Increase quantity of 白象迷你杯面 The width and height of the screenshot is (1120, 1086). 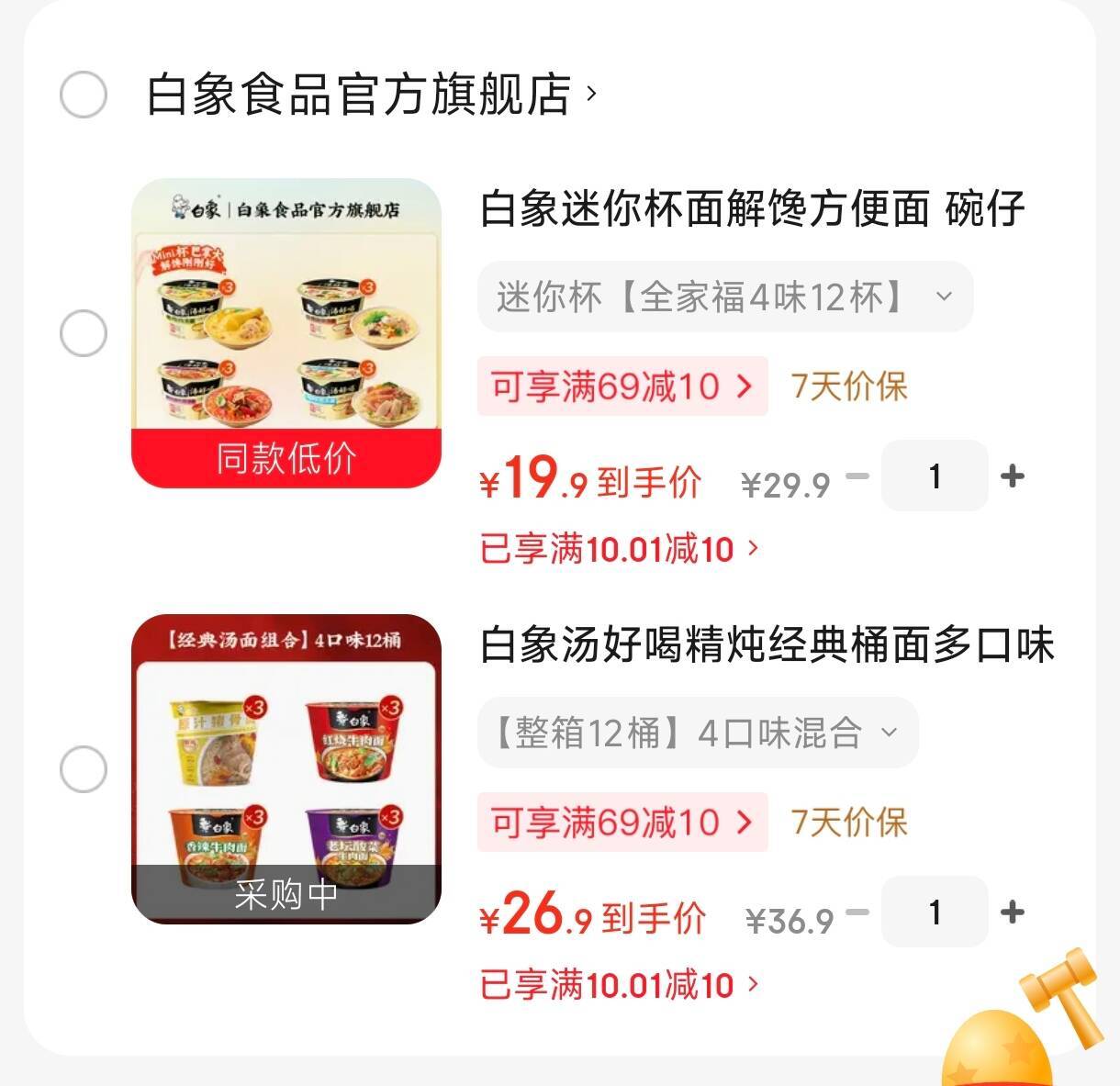pos(1012,476)
